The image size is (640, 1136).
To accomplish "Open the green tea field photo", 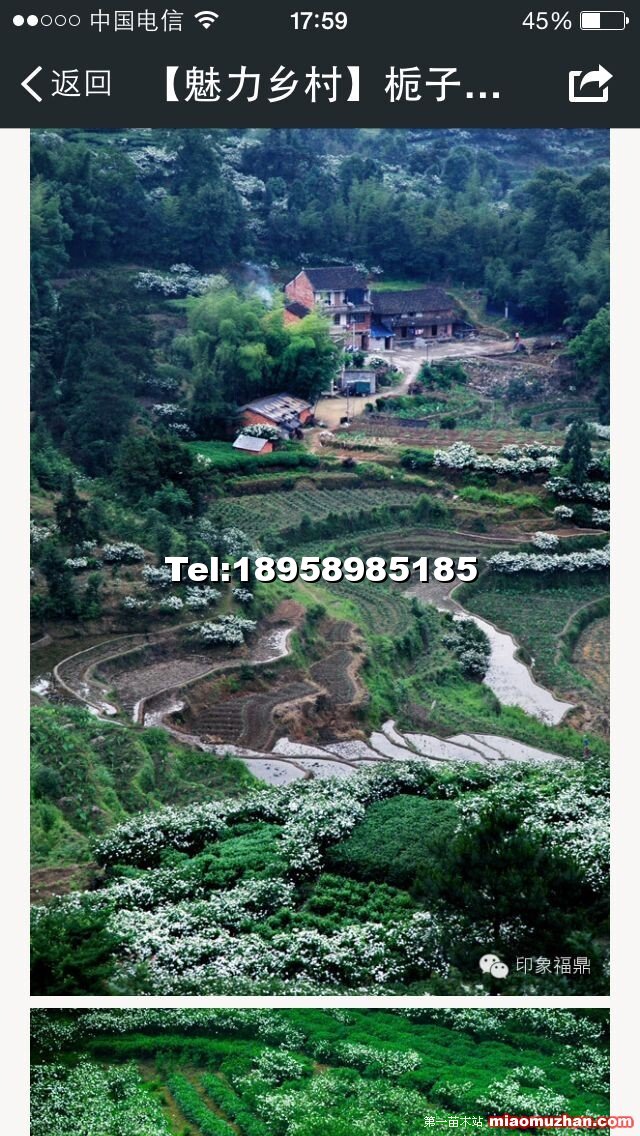I will 320,1070.
